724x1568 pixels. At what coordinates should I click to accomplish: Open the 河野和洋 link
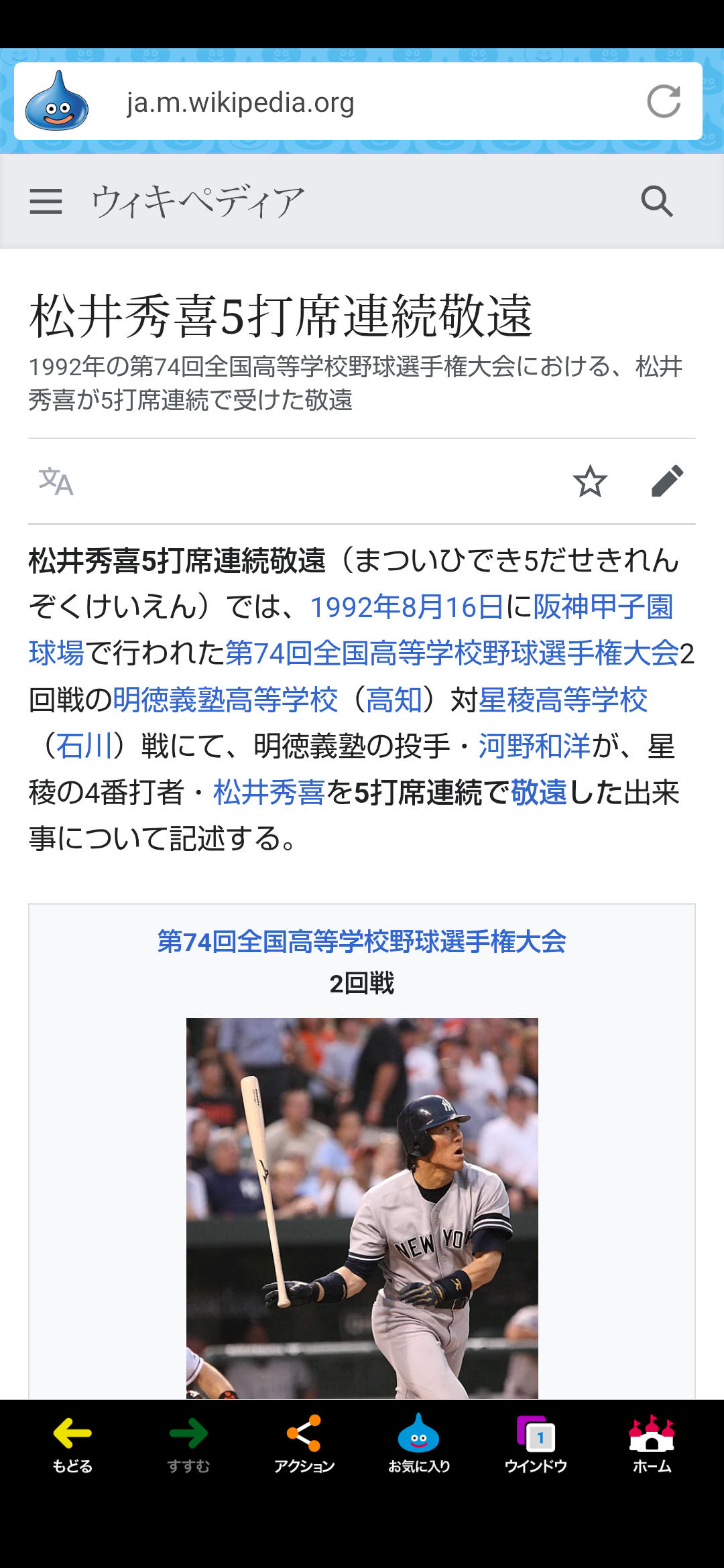tap(535, 746)
